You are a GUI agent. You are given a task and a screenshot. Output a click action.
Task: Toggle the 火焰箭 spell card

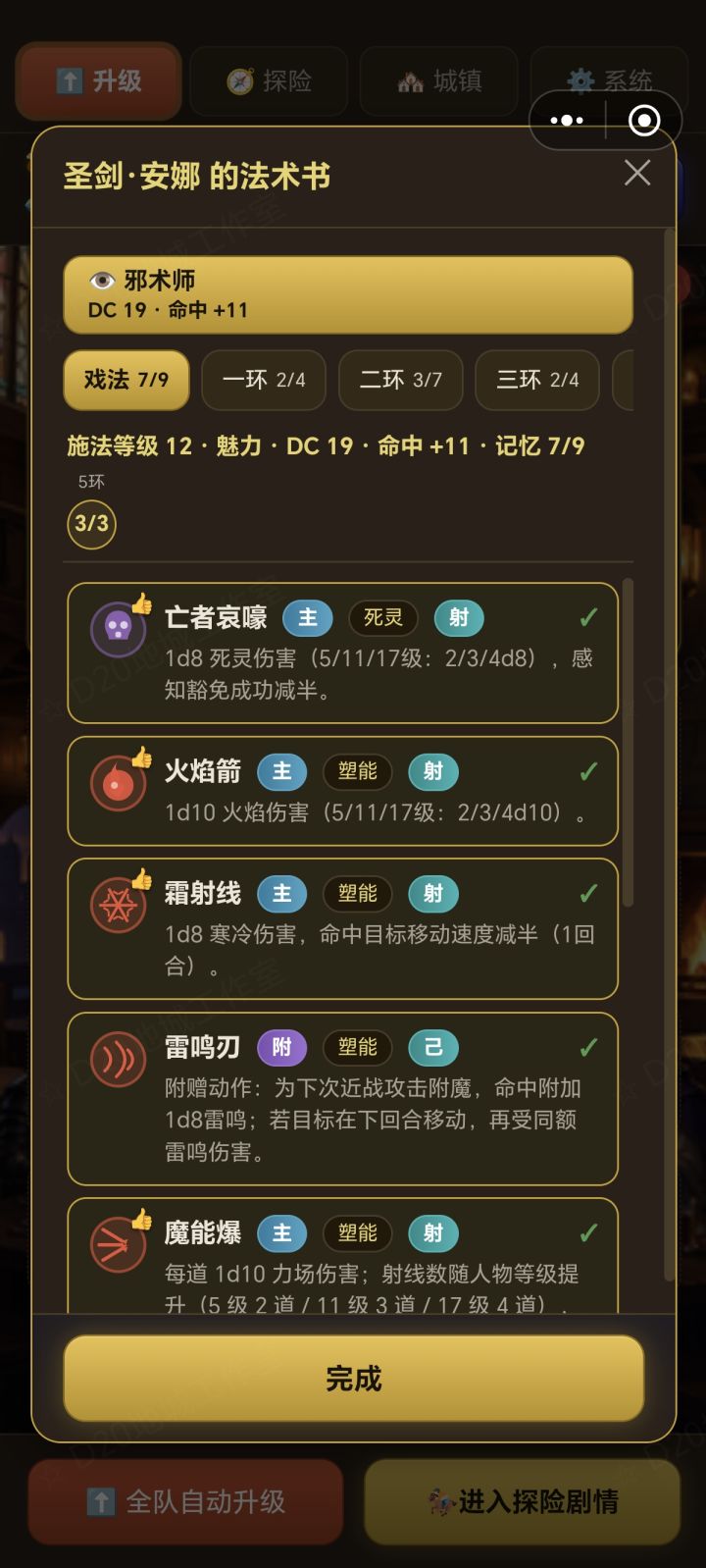(343, 791)
